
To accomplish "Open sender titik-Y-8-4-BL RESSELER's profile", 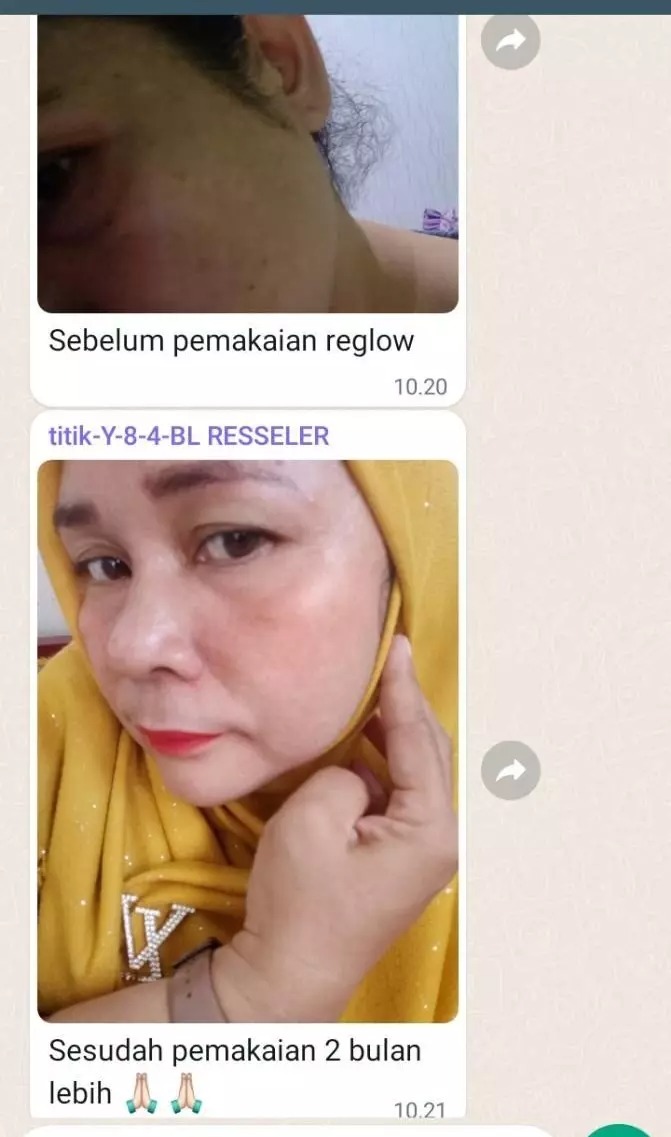I will 188,436.
